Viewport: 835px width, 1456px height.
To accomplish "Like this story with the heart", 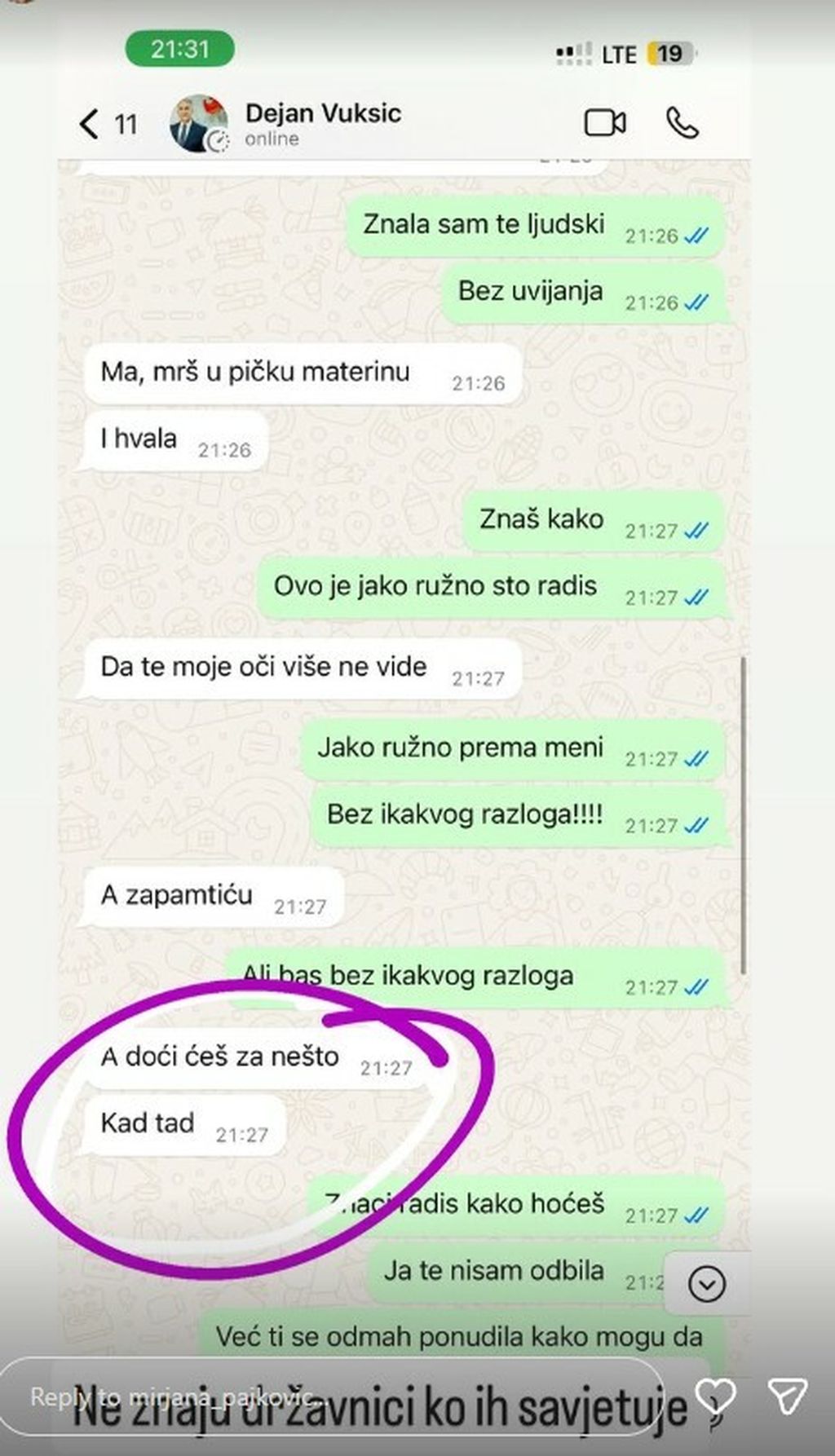I will tap(715, 1396).
